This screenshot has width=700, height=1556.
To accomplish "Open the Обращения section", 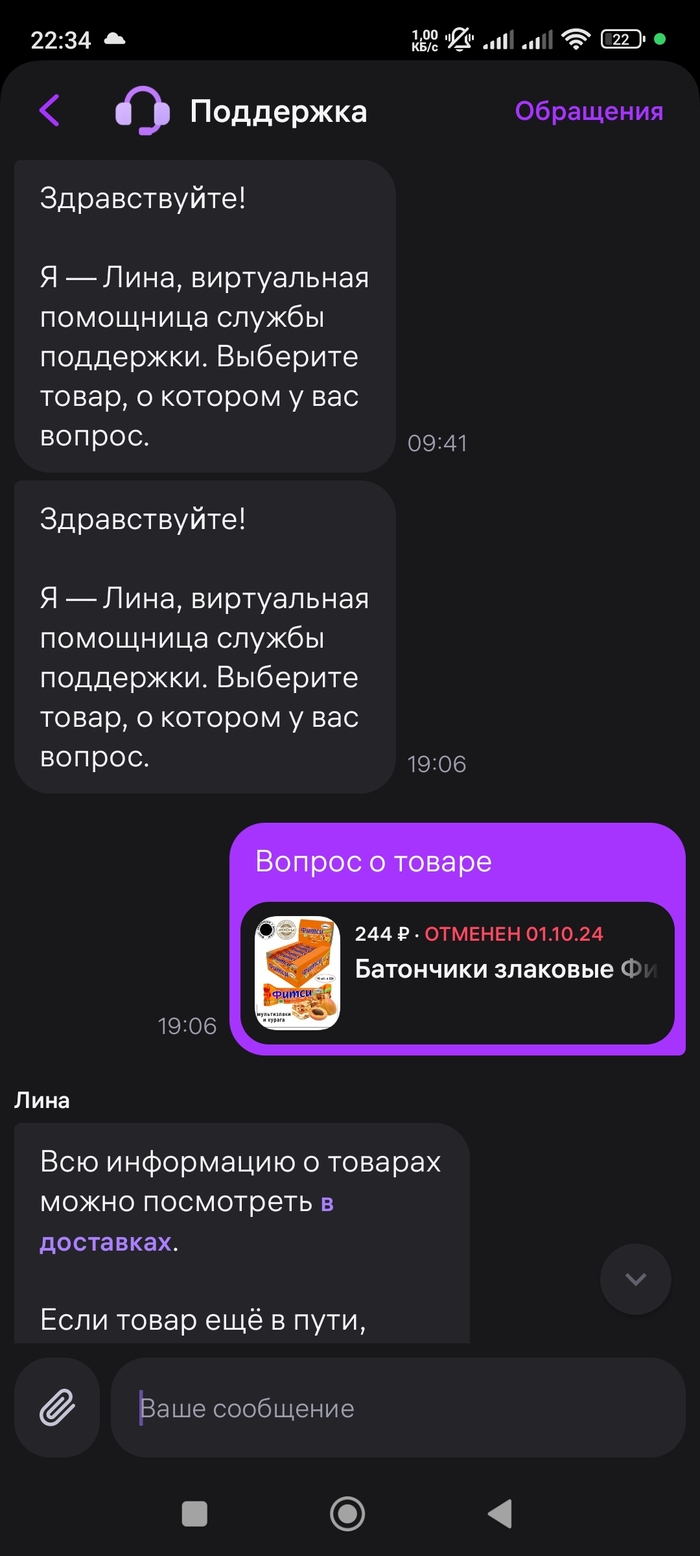I will pos(588,111).
